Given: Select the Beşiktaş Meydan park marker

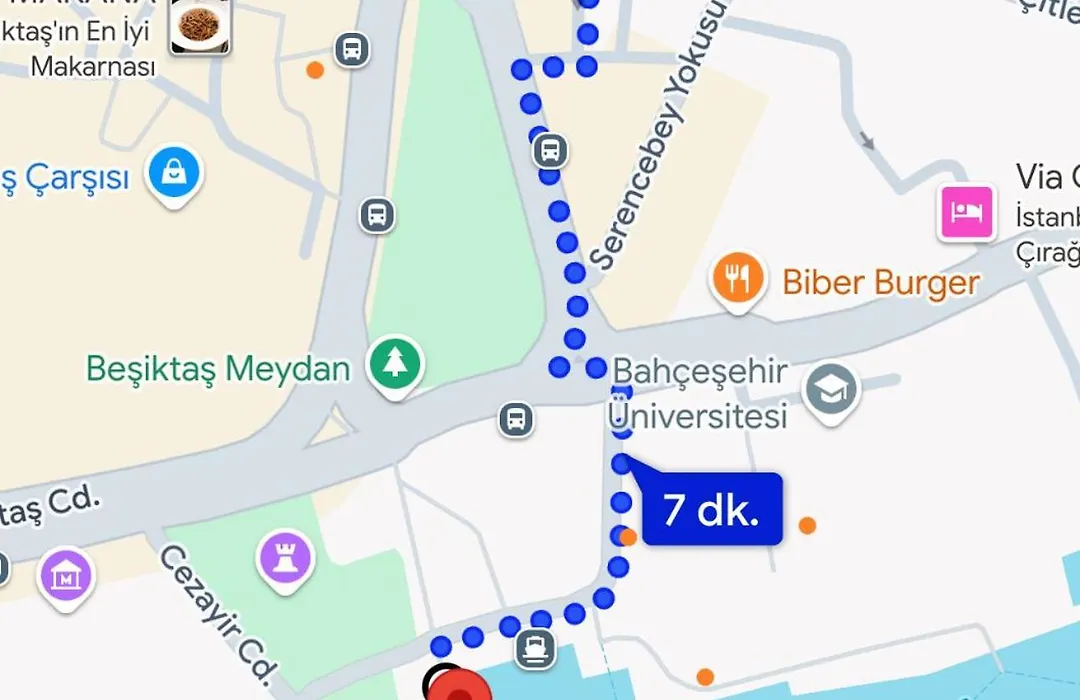Looking at the screenshot, I should pos(396,364).
